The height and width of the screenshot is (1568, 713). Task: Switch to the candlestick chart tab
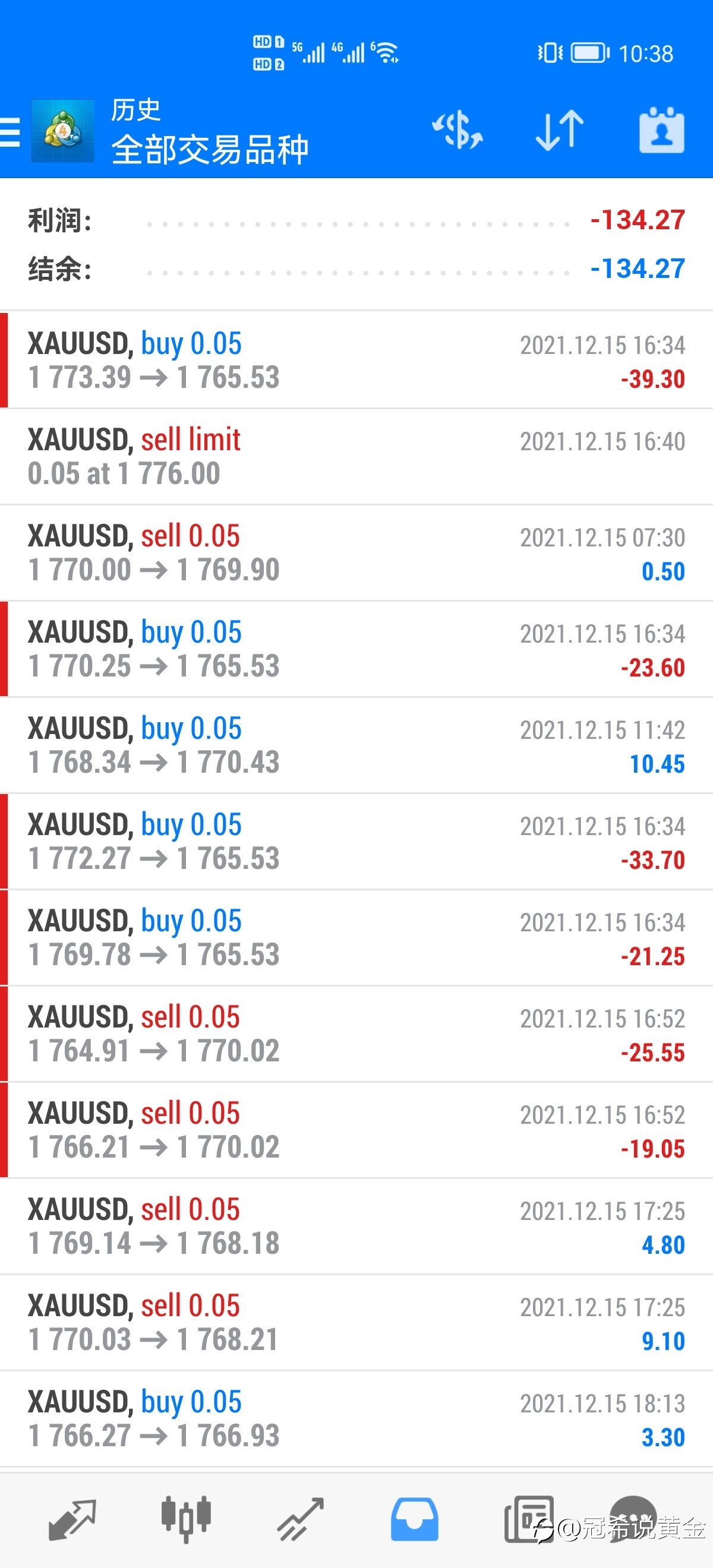186,1519
